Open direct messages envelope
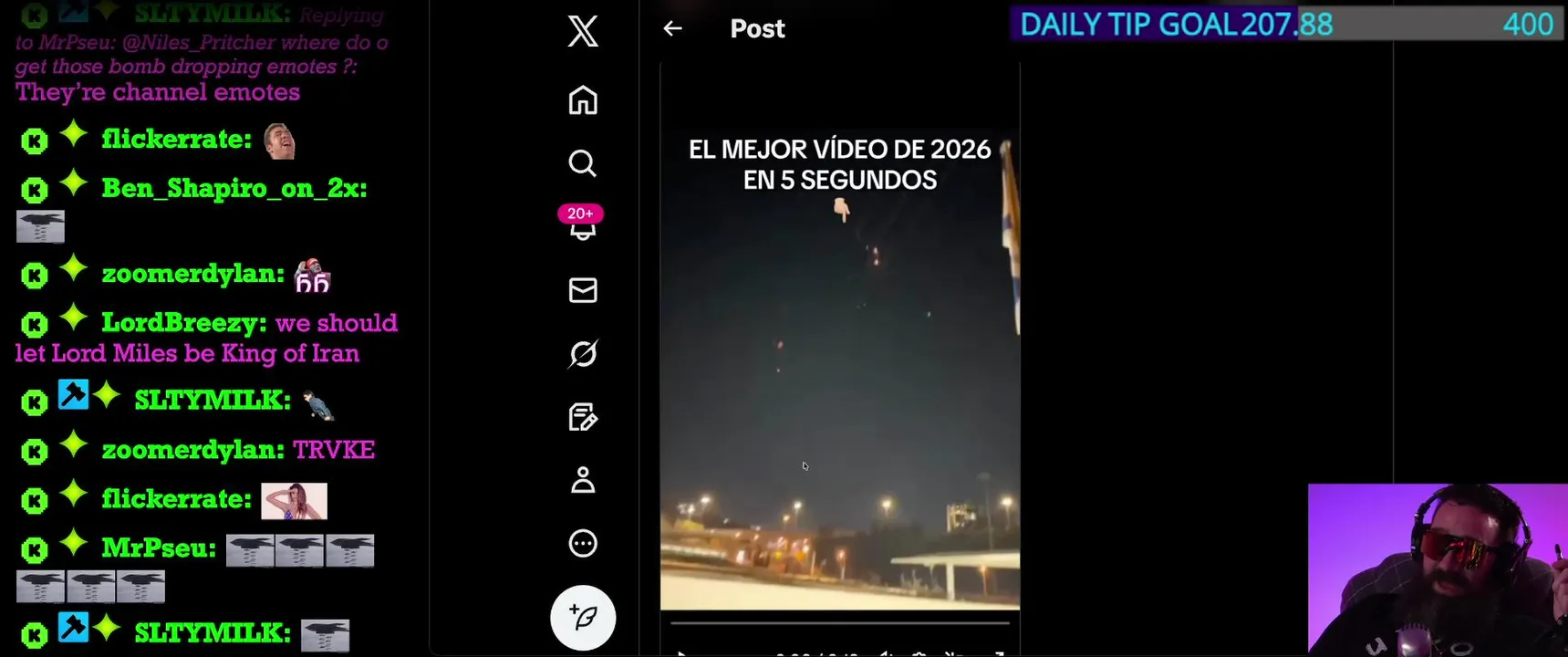The height and width of the screenshot is (657, 1568). pyautogui.click(x=583, y=290)
